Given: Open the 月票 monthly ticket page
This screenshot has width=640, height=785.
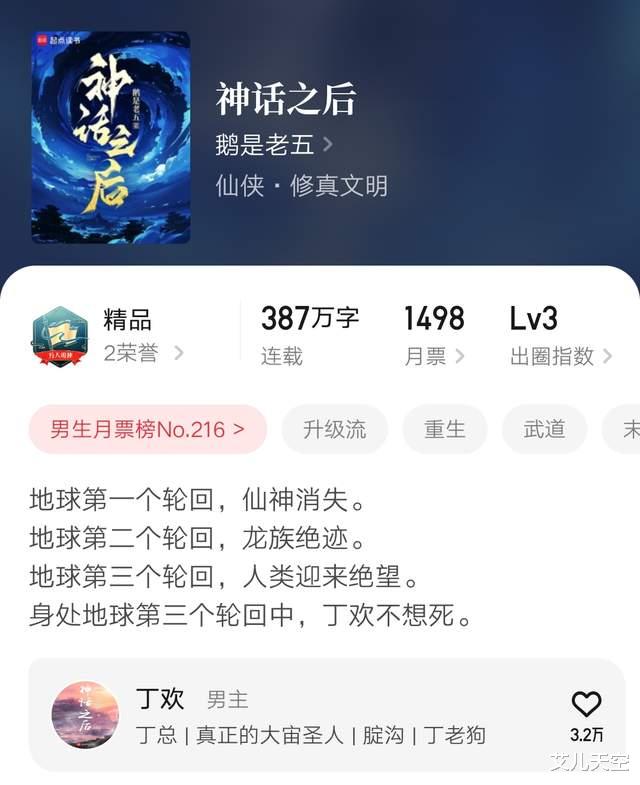Looking at the screenshot, I should (434, 356).
